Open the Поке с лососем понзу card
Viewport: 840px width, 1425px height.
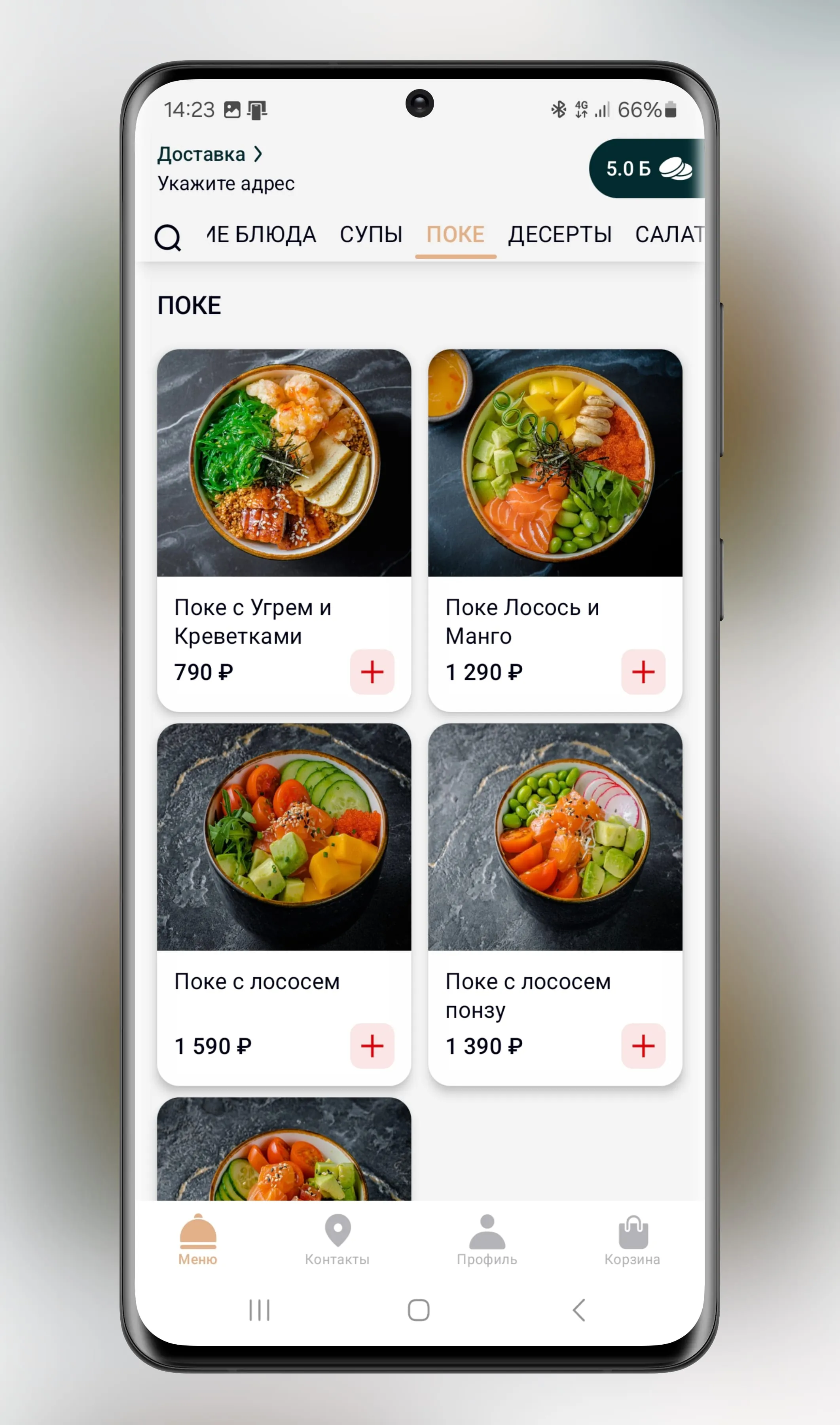pos(555,837)
